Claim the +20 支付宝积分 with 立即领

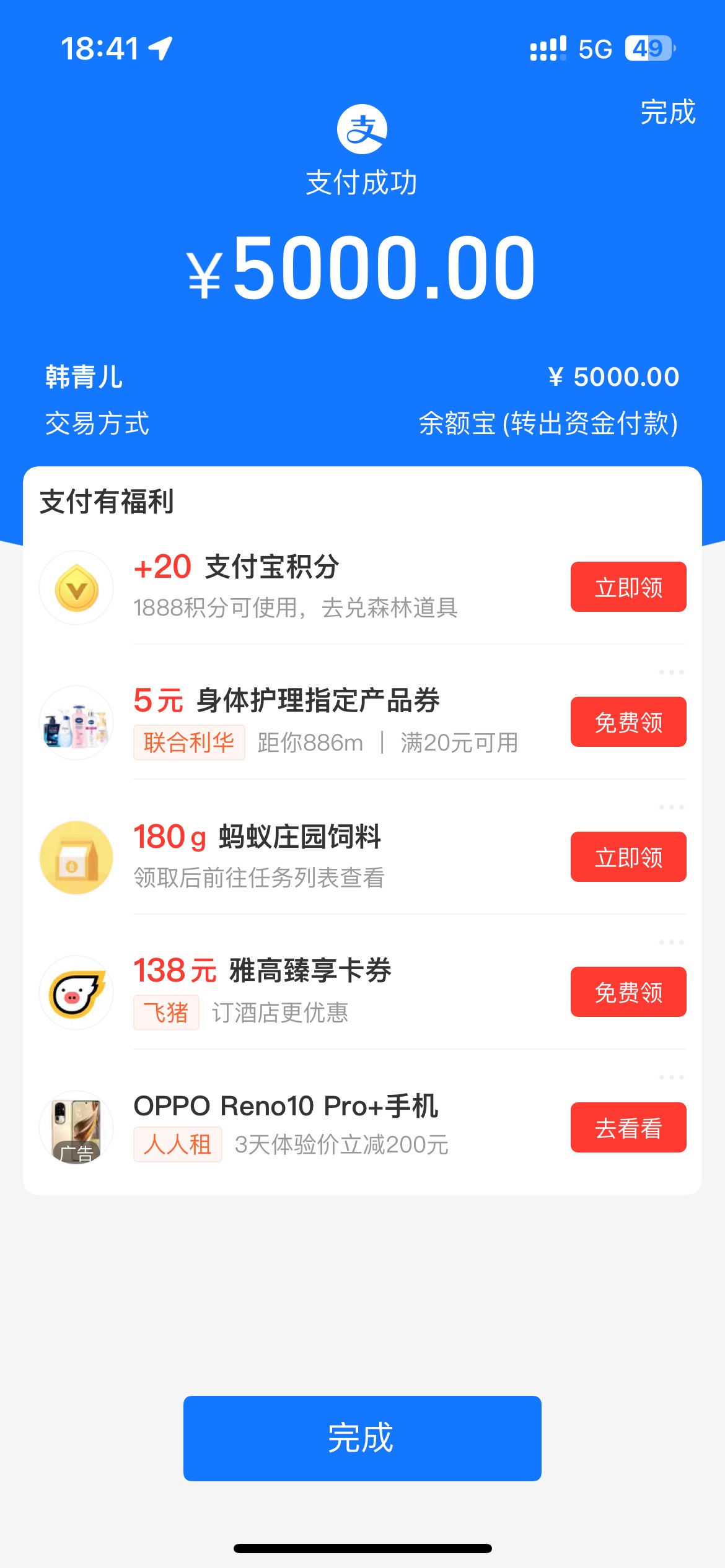click(x=628, y=587)
